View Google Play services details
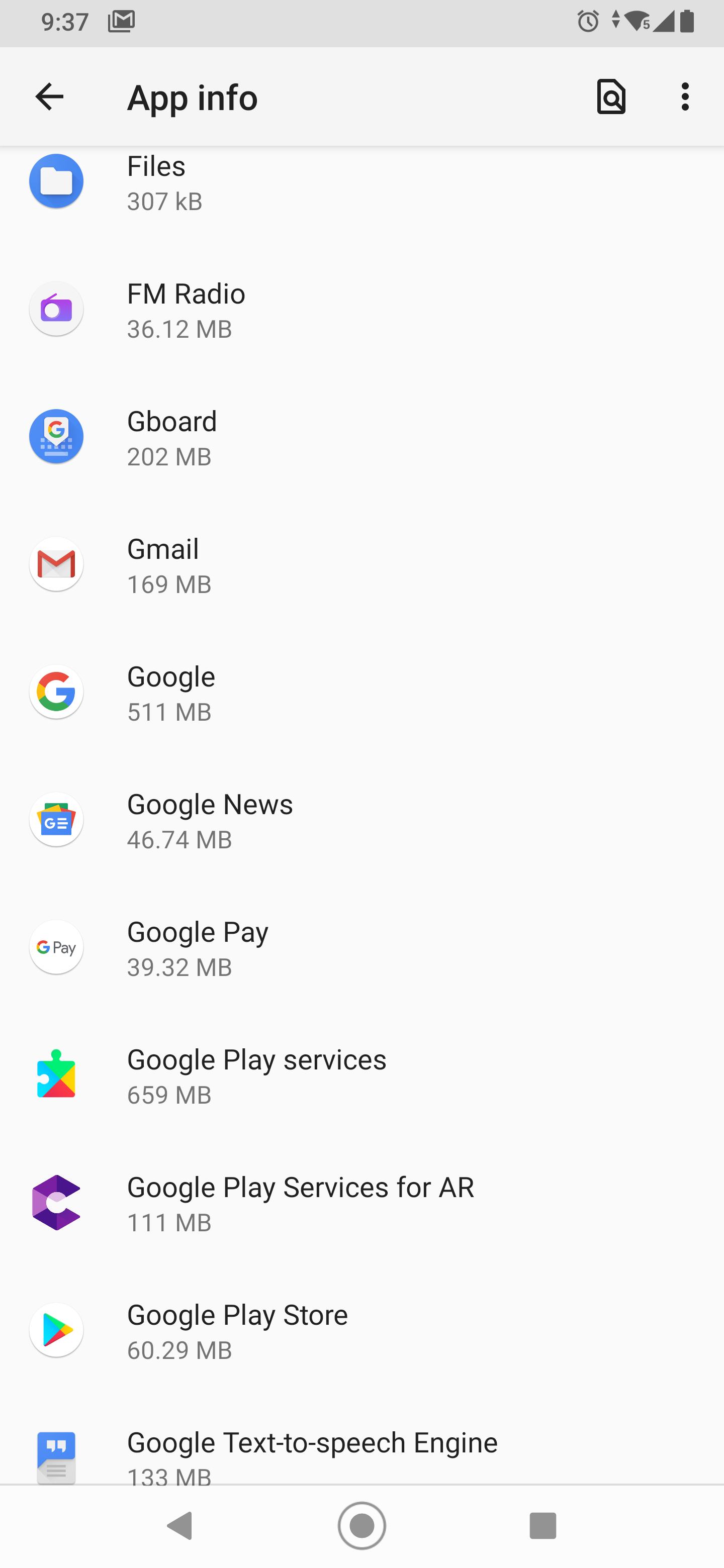The image size is (724, 1568). [361, 1075]
